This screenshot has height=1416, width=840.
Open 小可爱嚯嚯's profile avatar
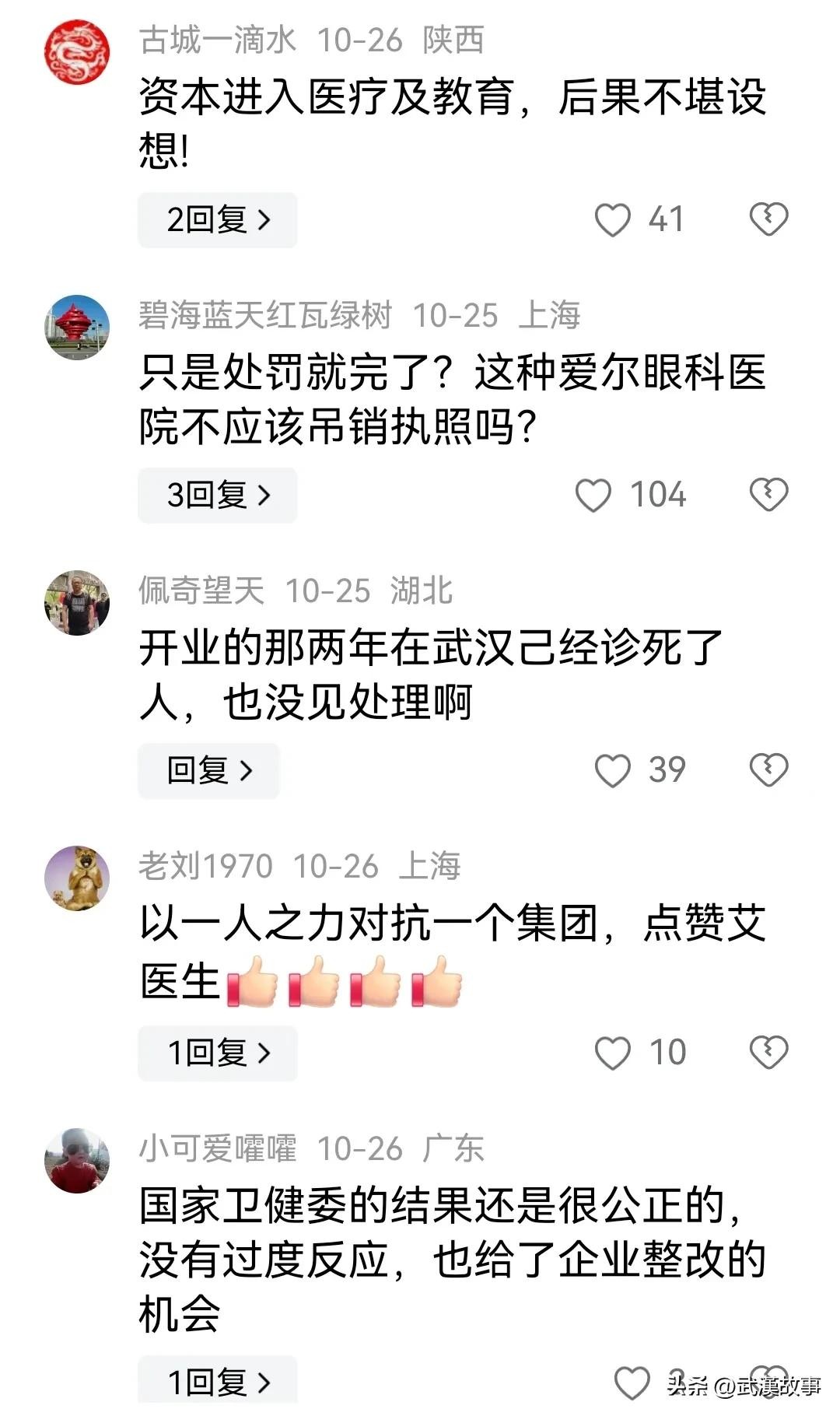coord(76,1160)
